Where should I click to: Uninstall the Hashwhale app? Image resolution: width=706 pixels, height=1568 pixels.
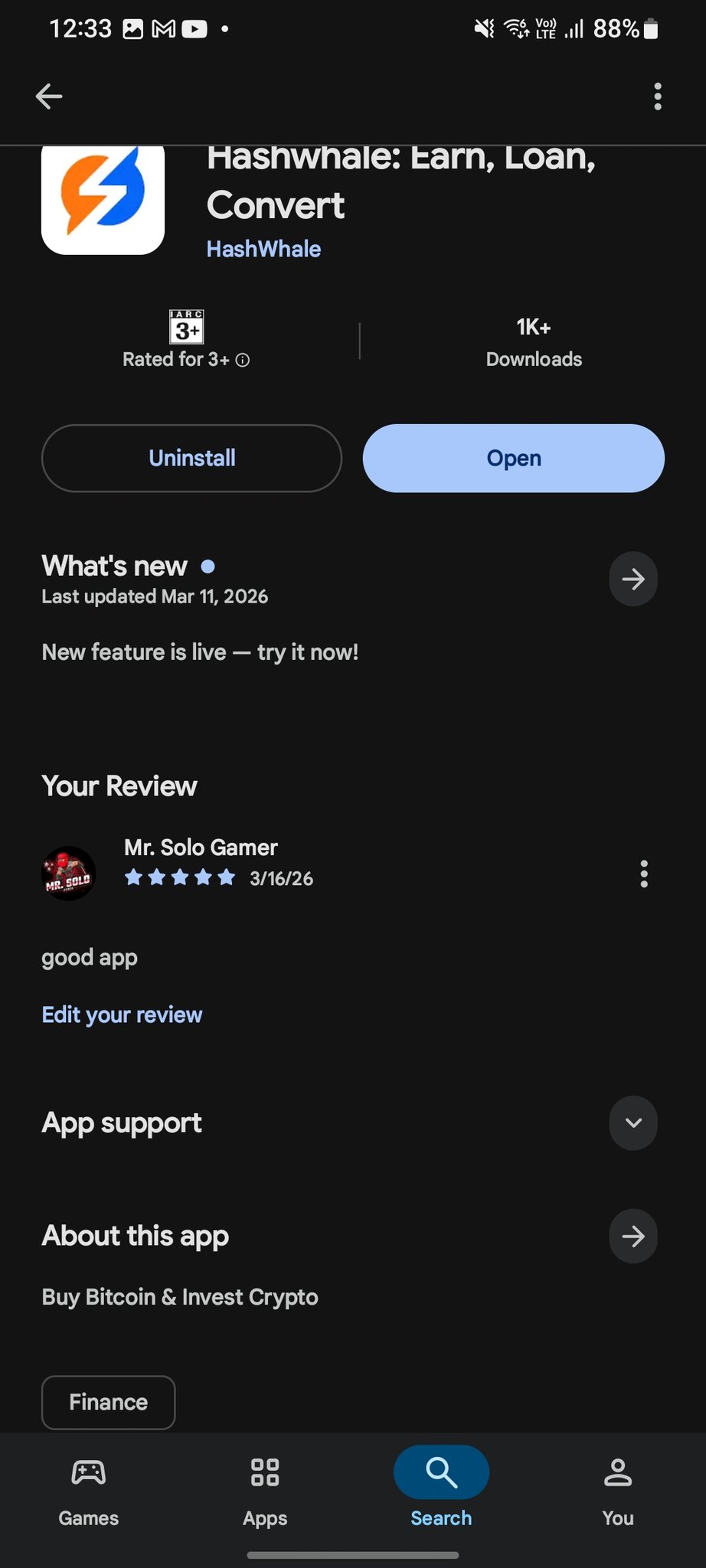tap(191, 458)
